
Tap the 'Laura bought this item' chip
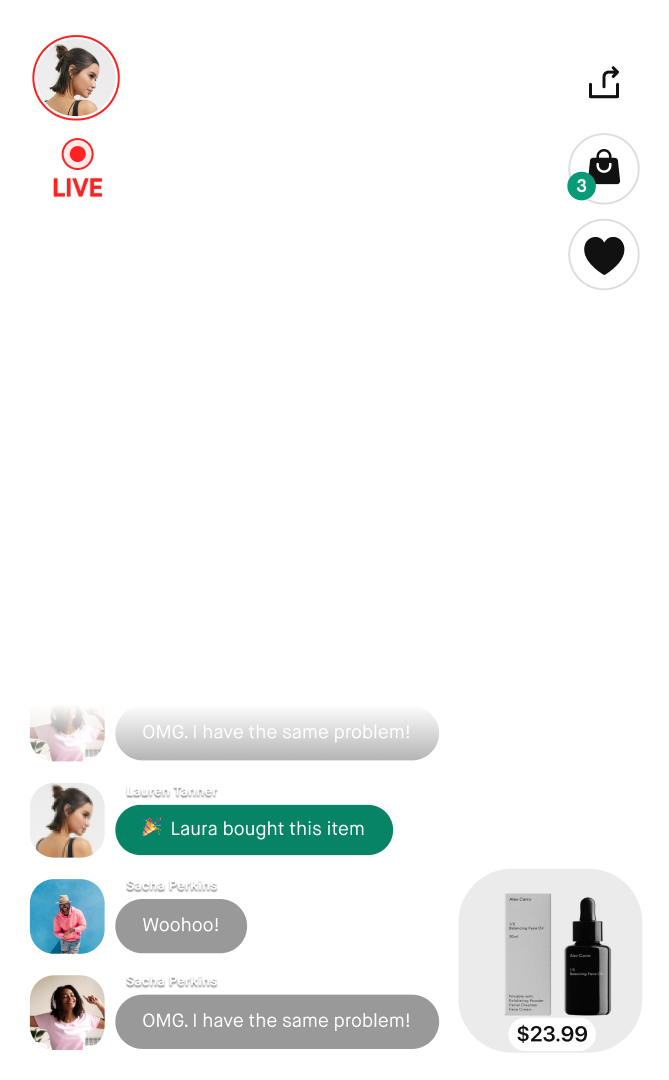coord(254,829)
